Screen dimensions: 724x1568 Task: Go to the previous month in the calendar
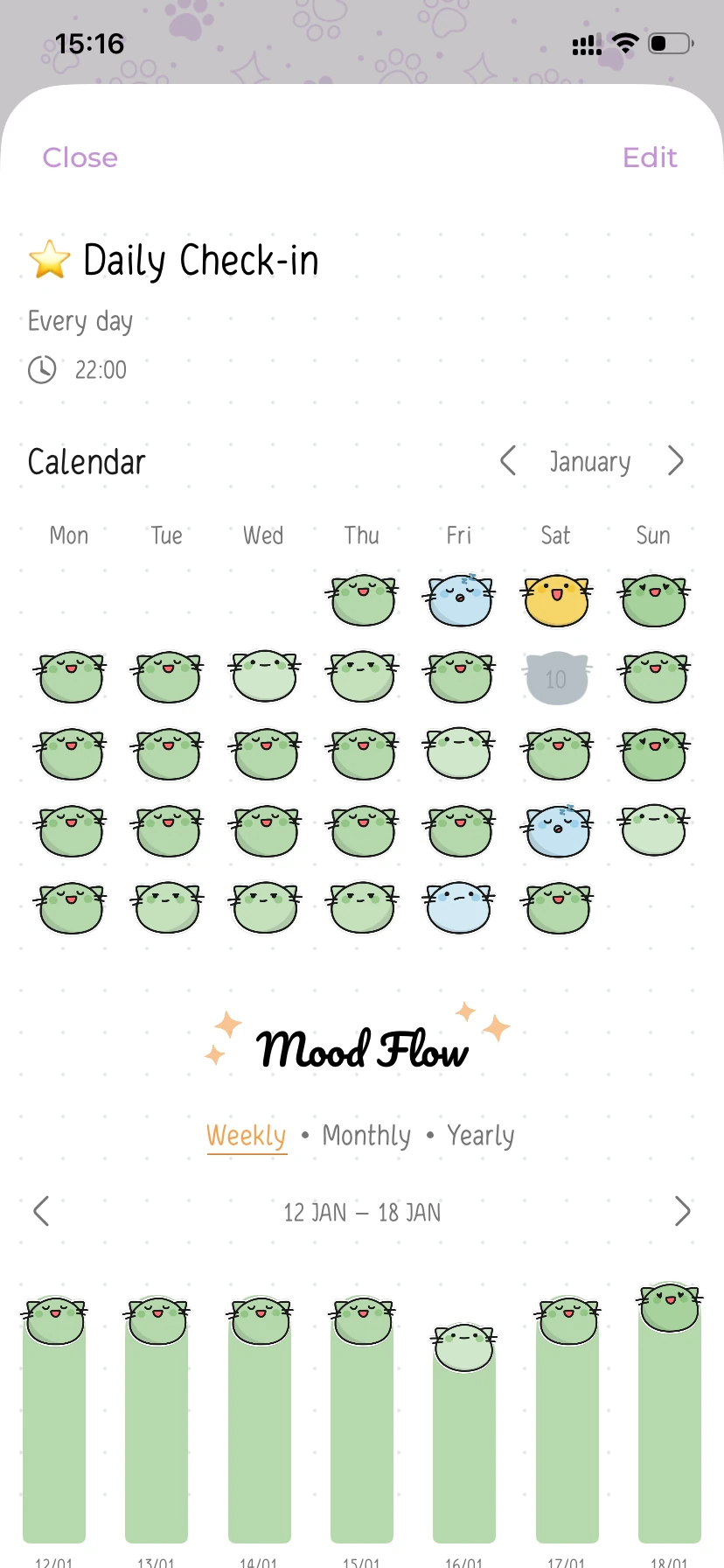pyautogui.click(x=508, y=461)
